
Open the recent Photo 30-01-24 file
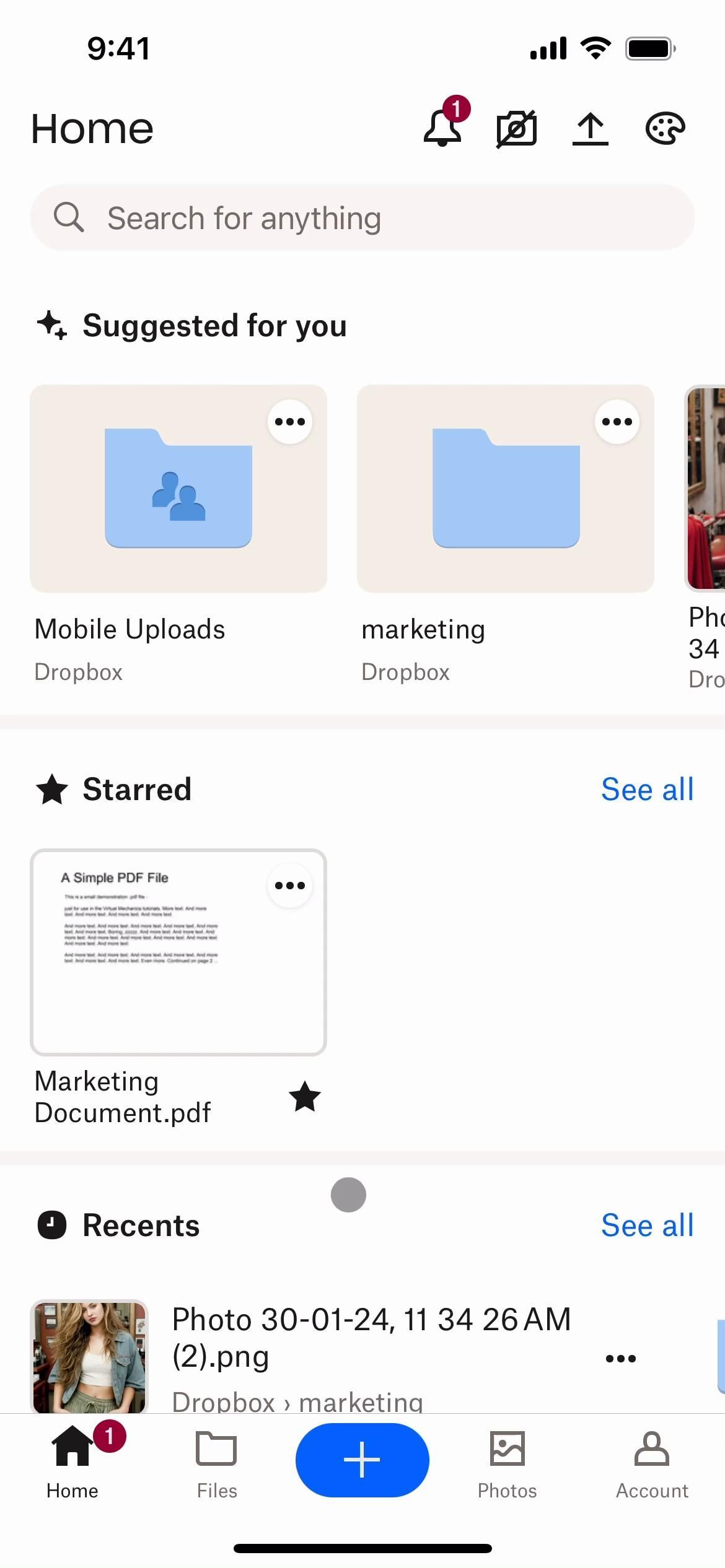click(x=371, y=1338)
